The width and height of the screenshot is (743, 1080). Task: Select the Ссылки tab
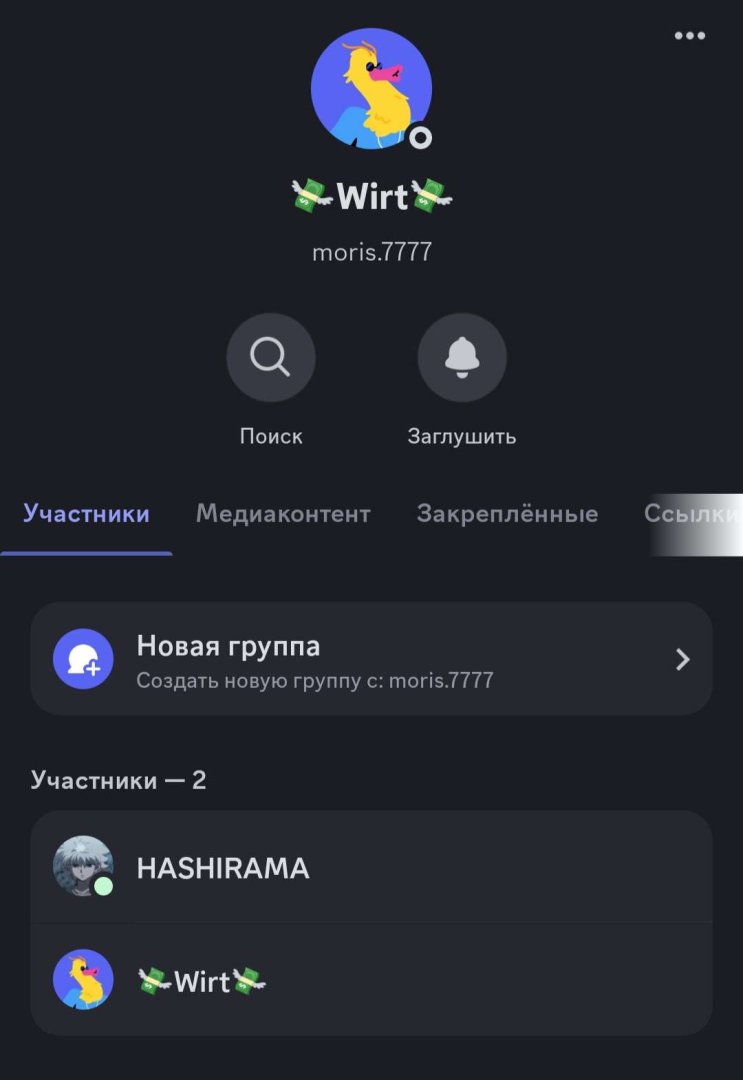point(690,514)
